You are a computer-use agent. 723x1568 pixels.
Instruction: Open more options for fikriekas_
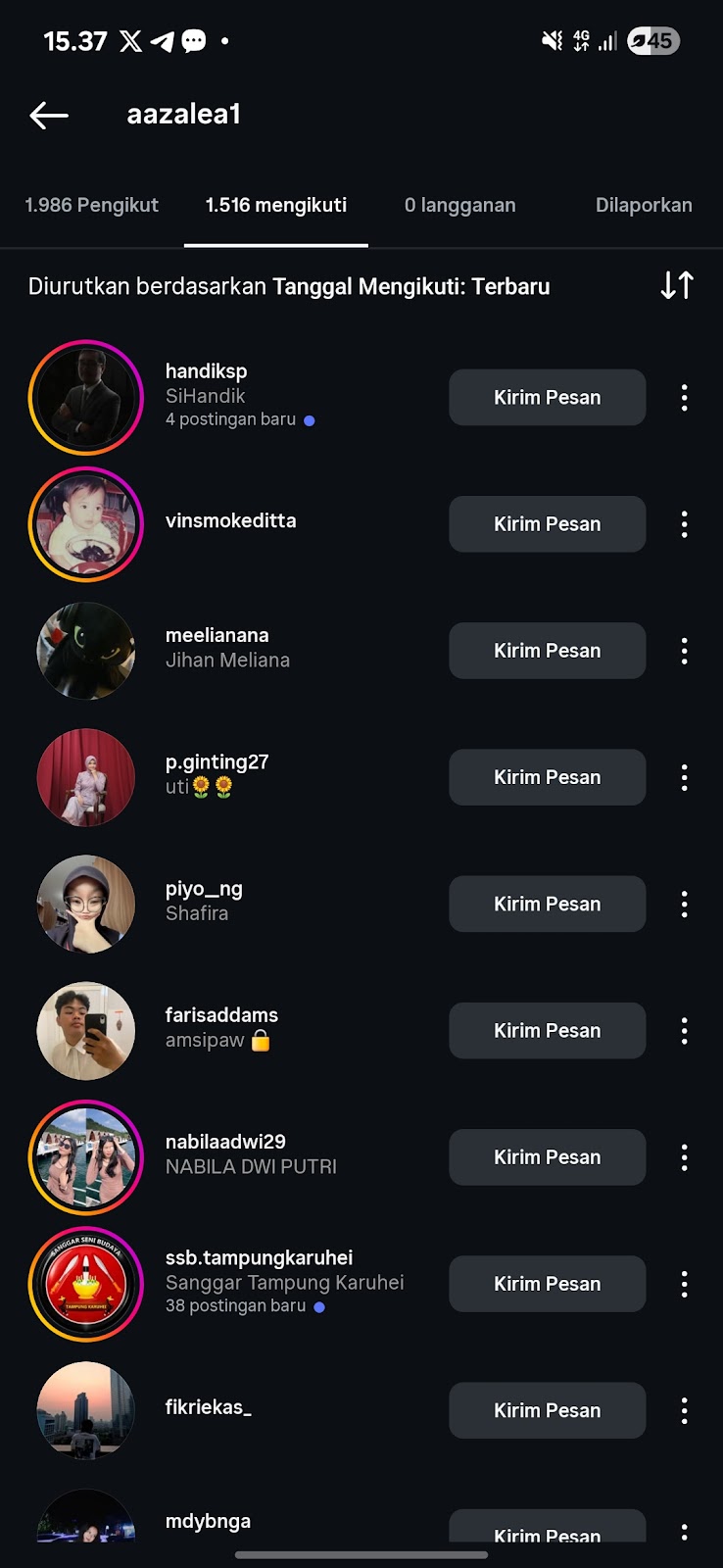tap(684, 1410)
